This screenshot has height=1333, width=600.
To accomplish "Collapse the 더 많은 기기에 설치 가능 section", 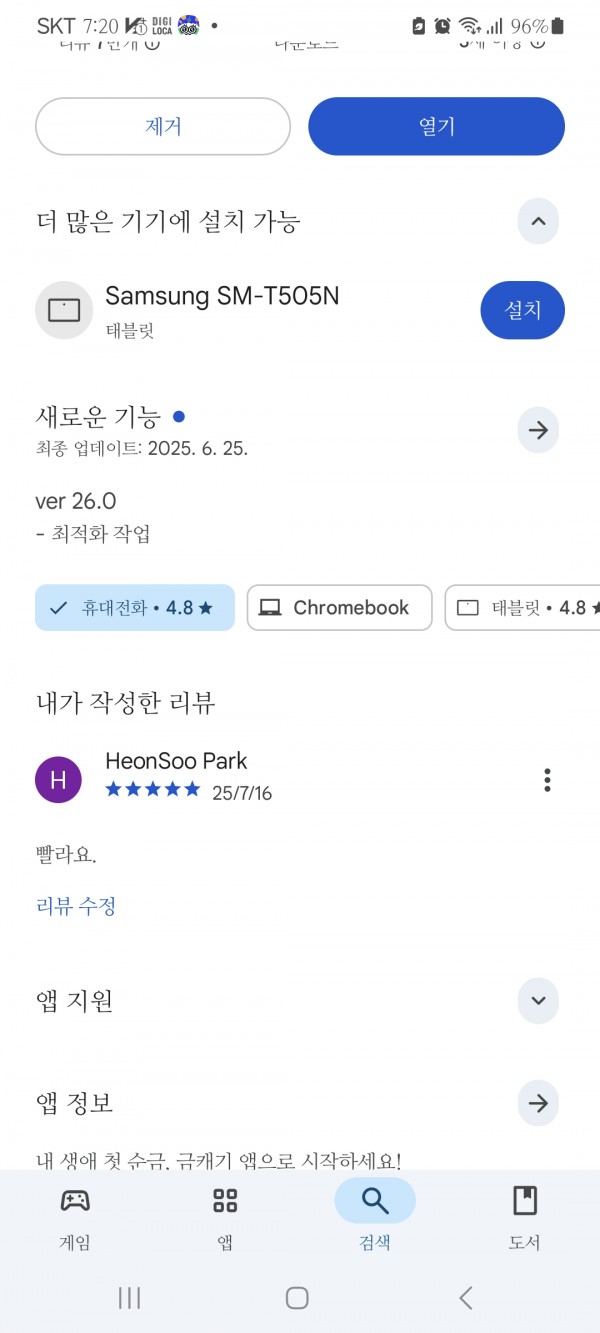I will pos(538,221).
